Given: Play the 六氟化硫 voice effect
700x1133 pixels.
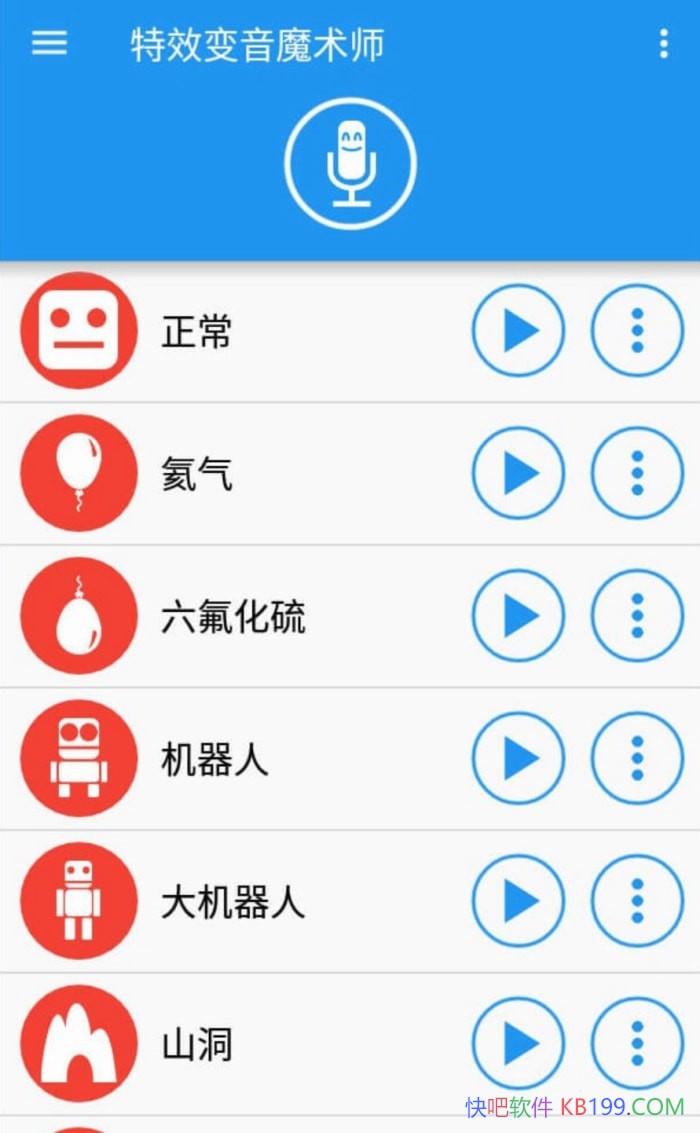Looking at the screenshot, I should pos(518,616).
